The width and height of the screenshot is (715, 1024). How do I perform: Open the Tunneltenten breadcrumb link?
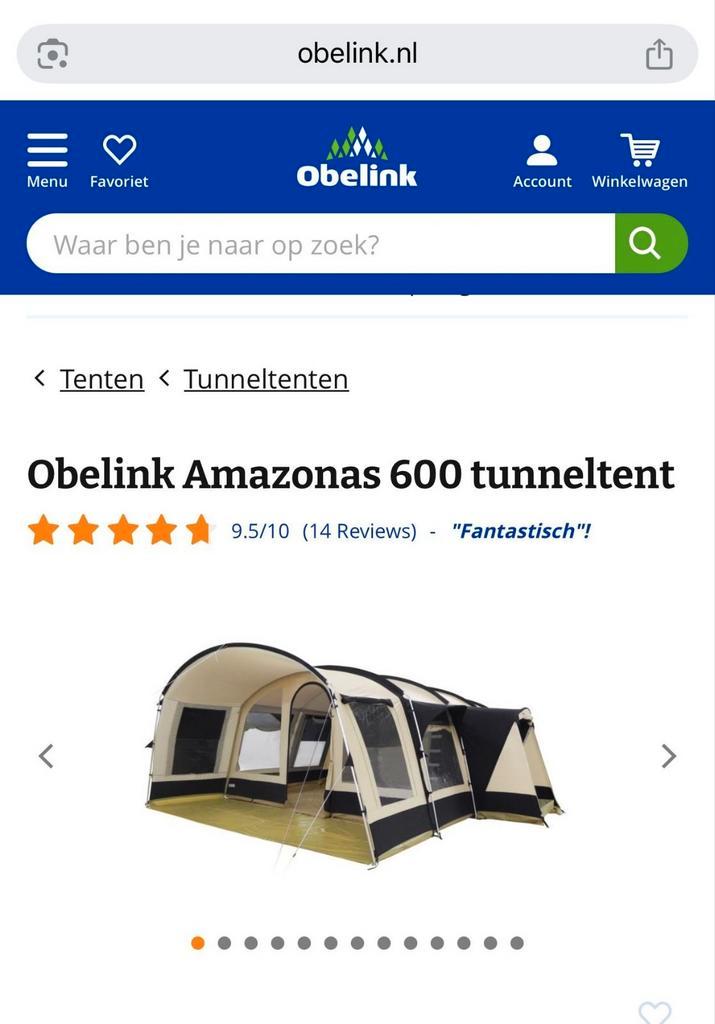266,379
